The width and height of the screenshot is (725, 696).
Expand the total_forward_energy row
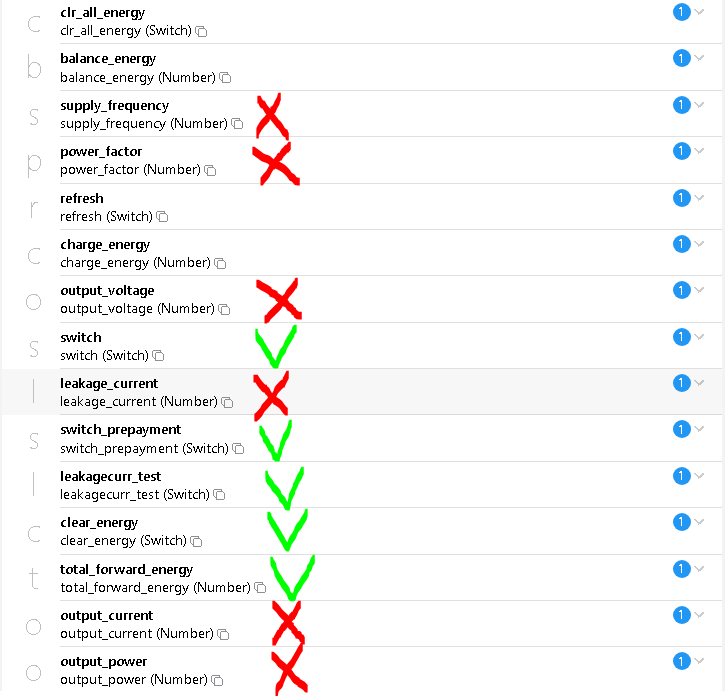point(699,569)
